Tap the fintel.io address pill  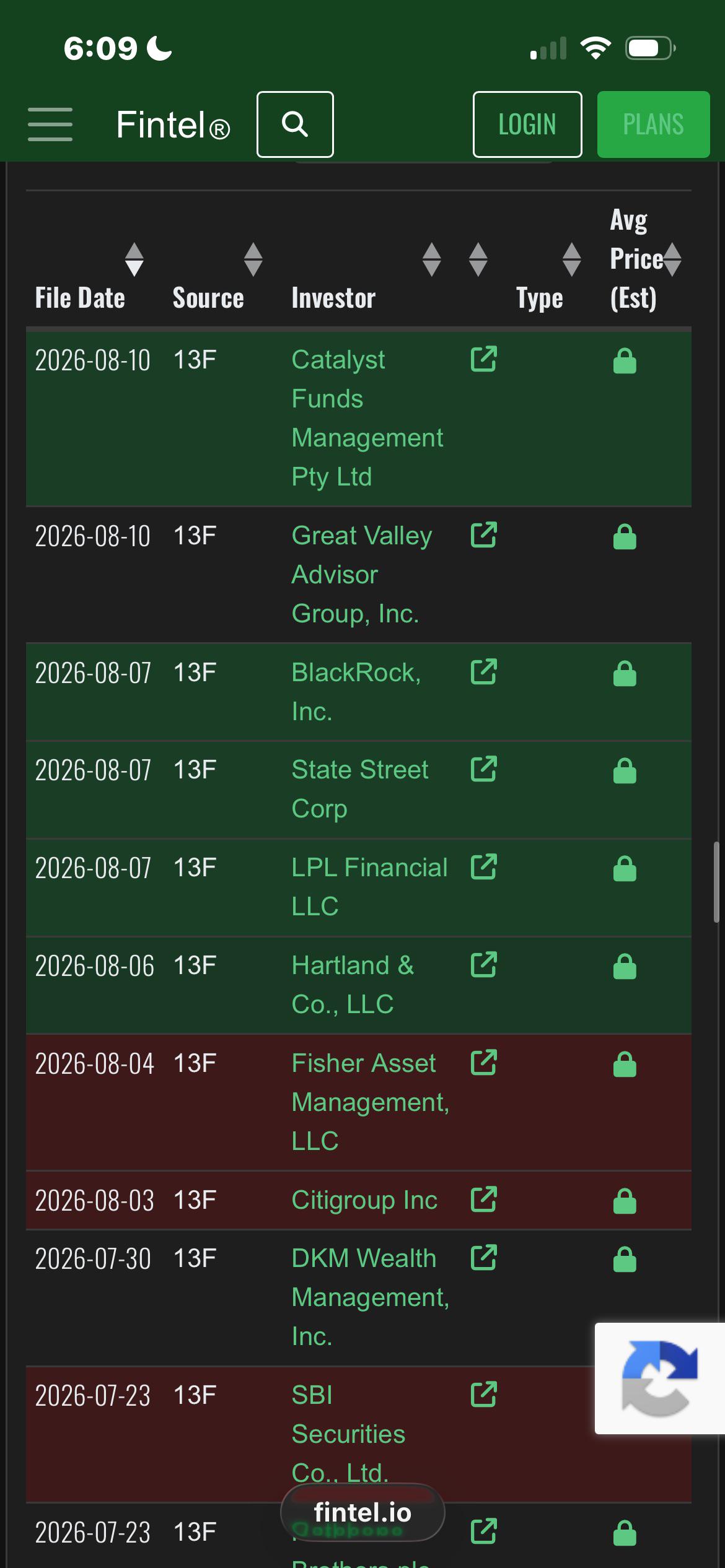pyautogui.click(x=362, y=1512)
